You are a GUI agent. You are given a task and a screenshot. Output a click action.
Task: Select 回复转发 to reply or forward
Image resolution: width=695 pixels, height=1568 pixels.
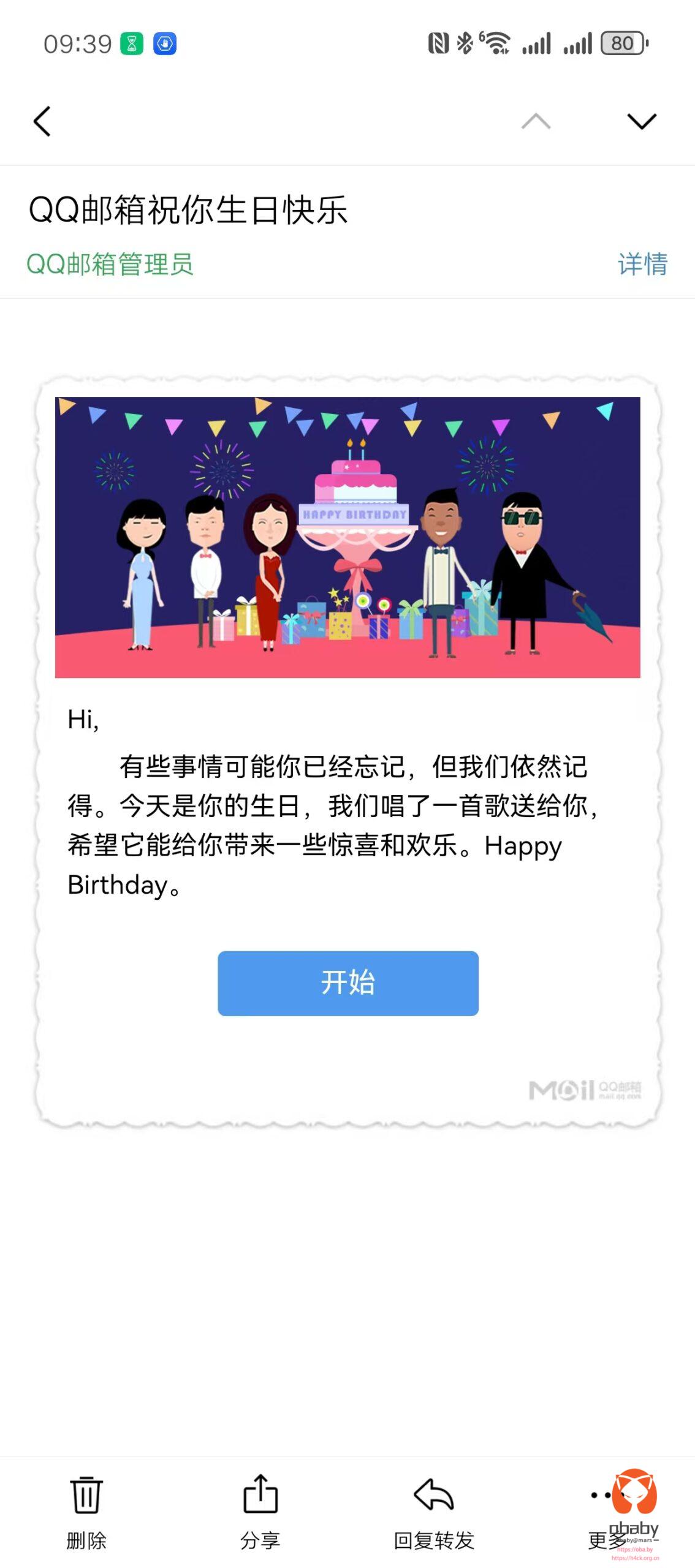coord(434,1512)
